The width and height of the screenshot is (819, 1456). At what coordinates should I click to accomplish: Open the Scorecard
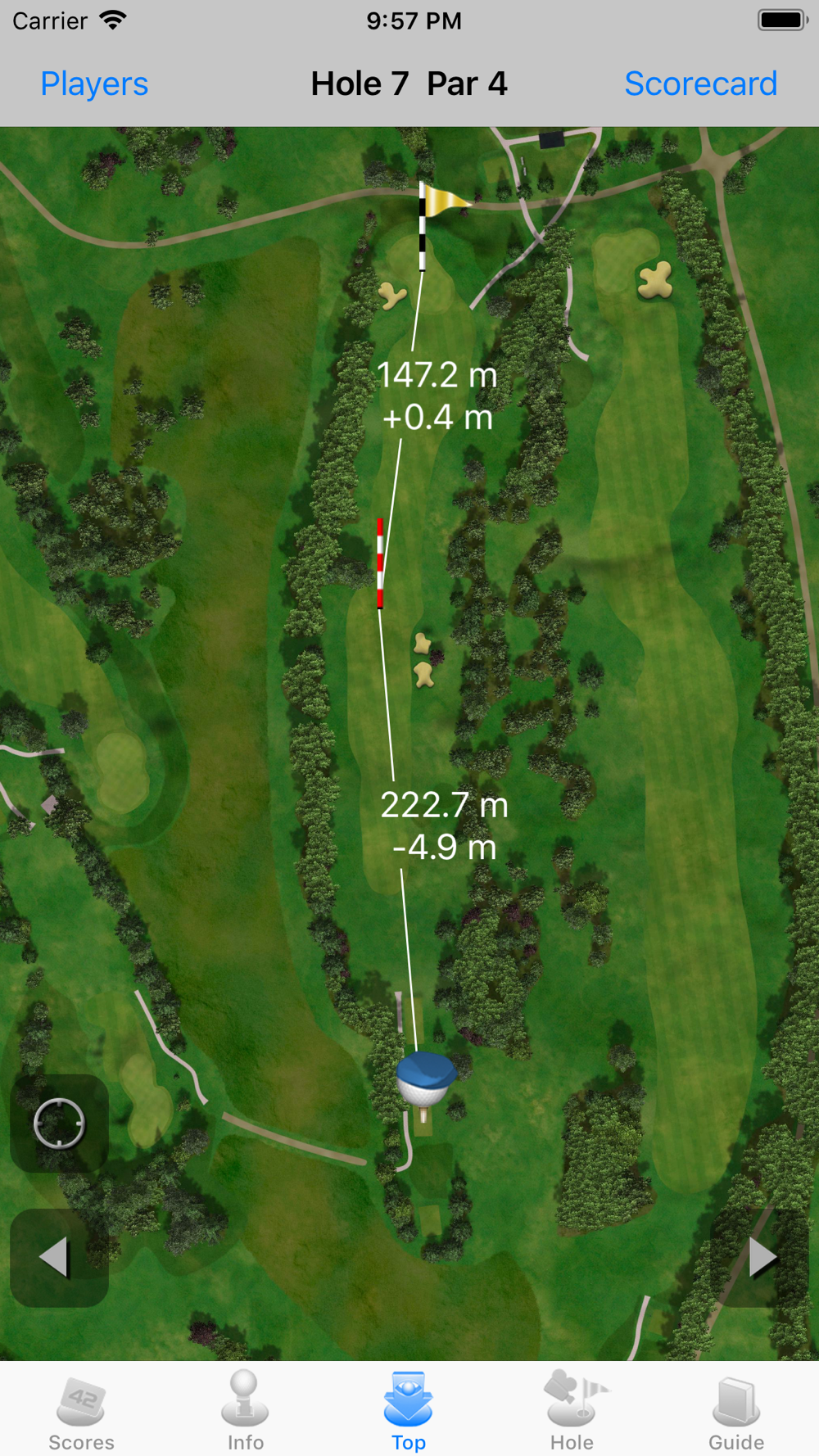click(x=700, y=84)
